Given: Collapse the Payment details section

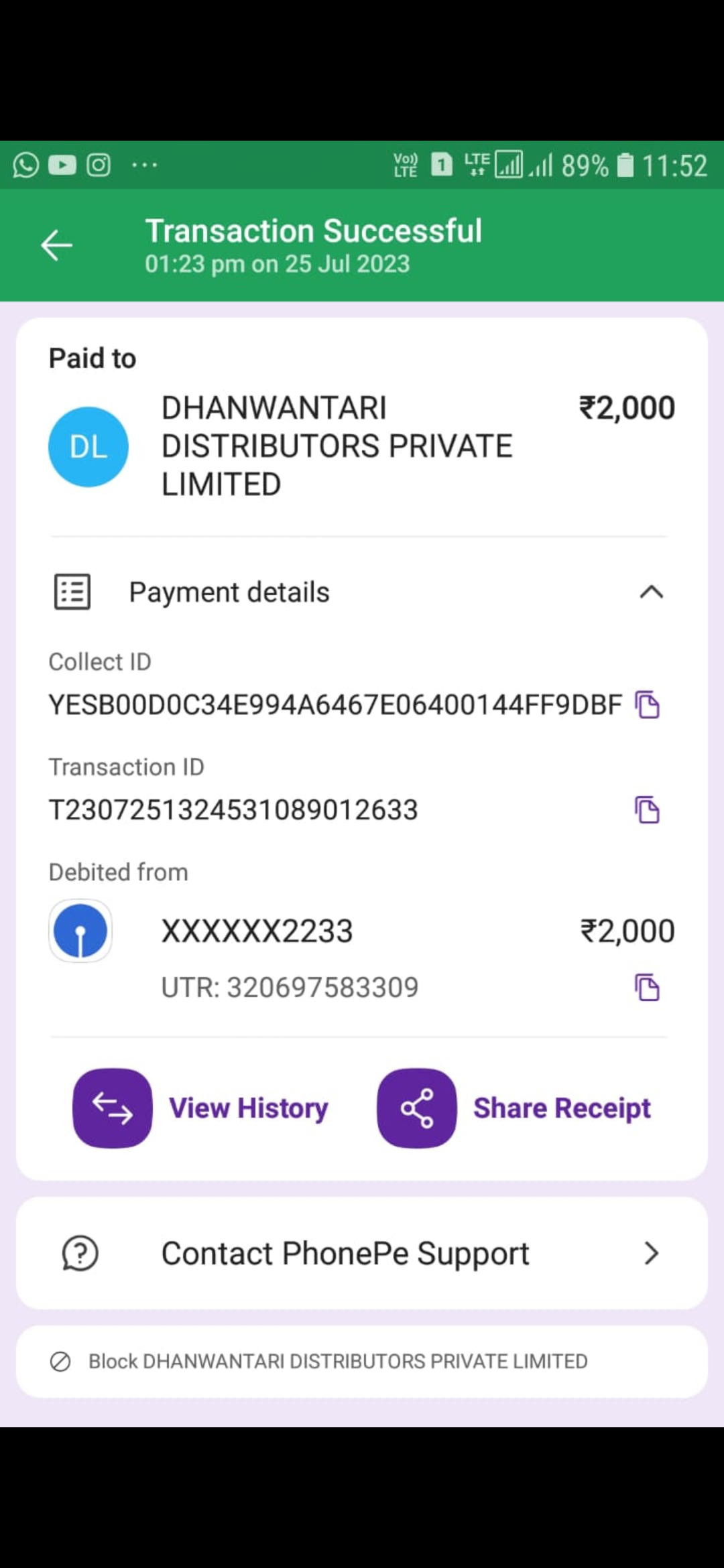Looking at the screenshot, I should click(x=651, y=592).
